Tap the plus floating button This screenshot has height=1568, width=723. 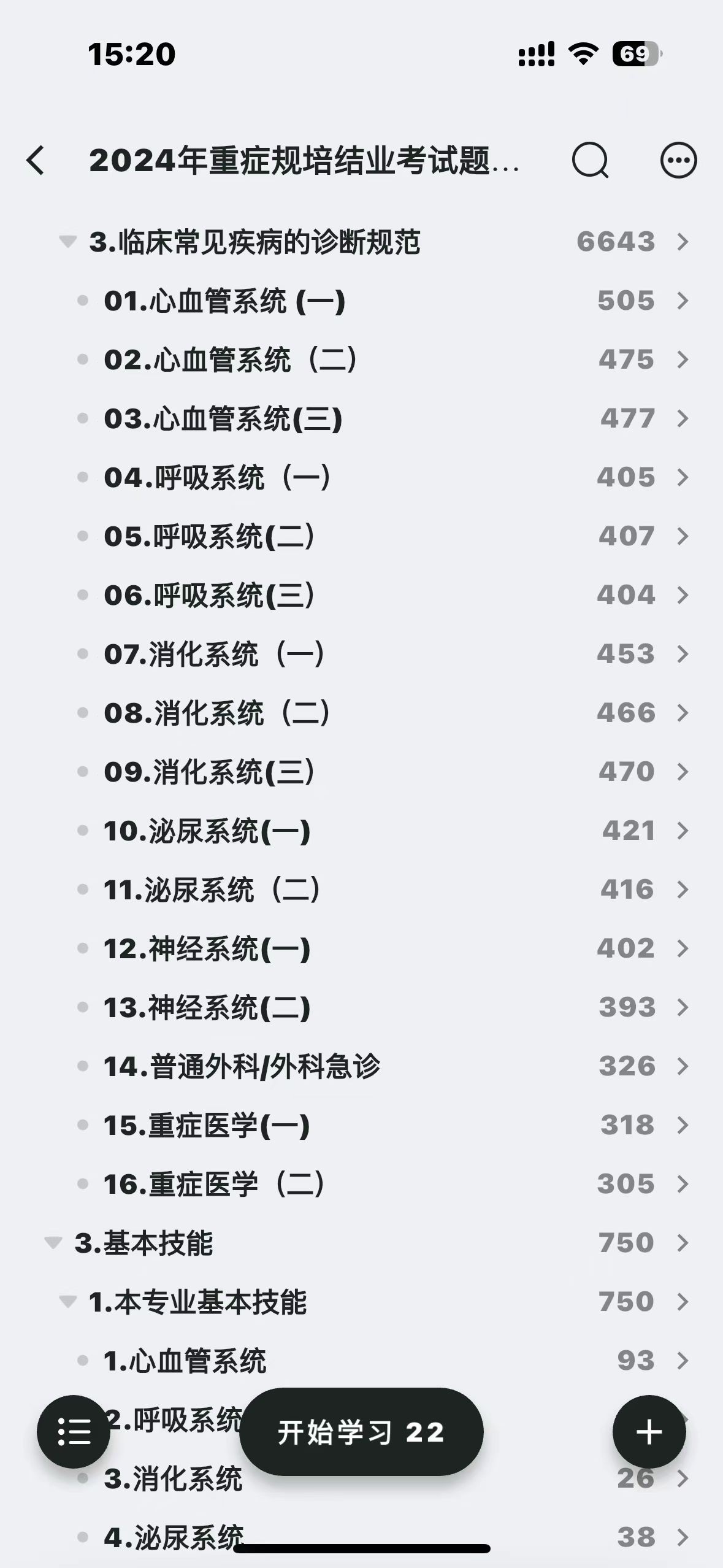click(649, 1432)
